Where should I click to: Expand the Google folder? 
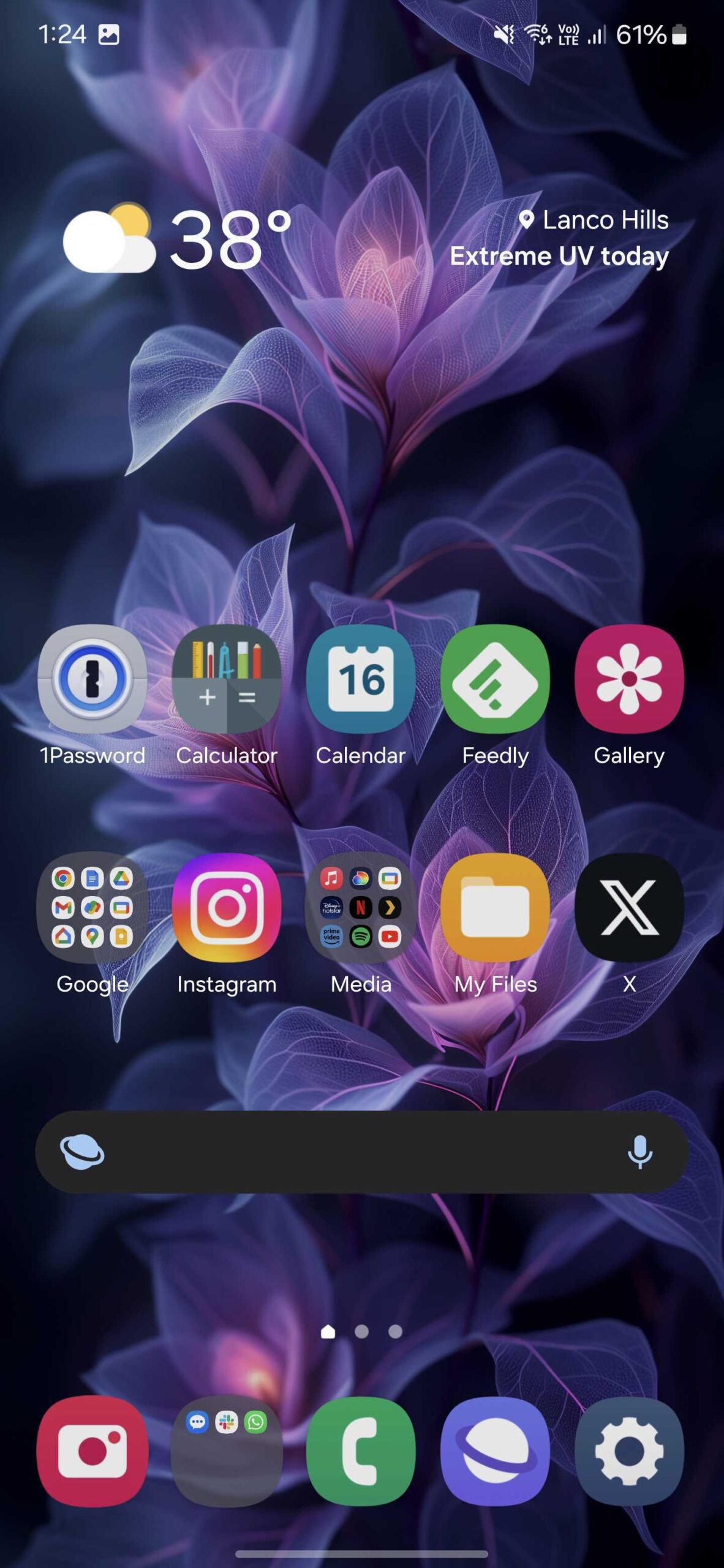click(92, 908)
